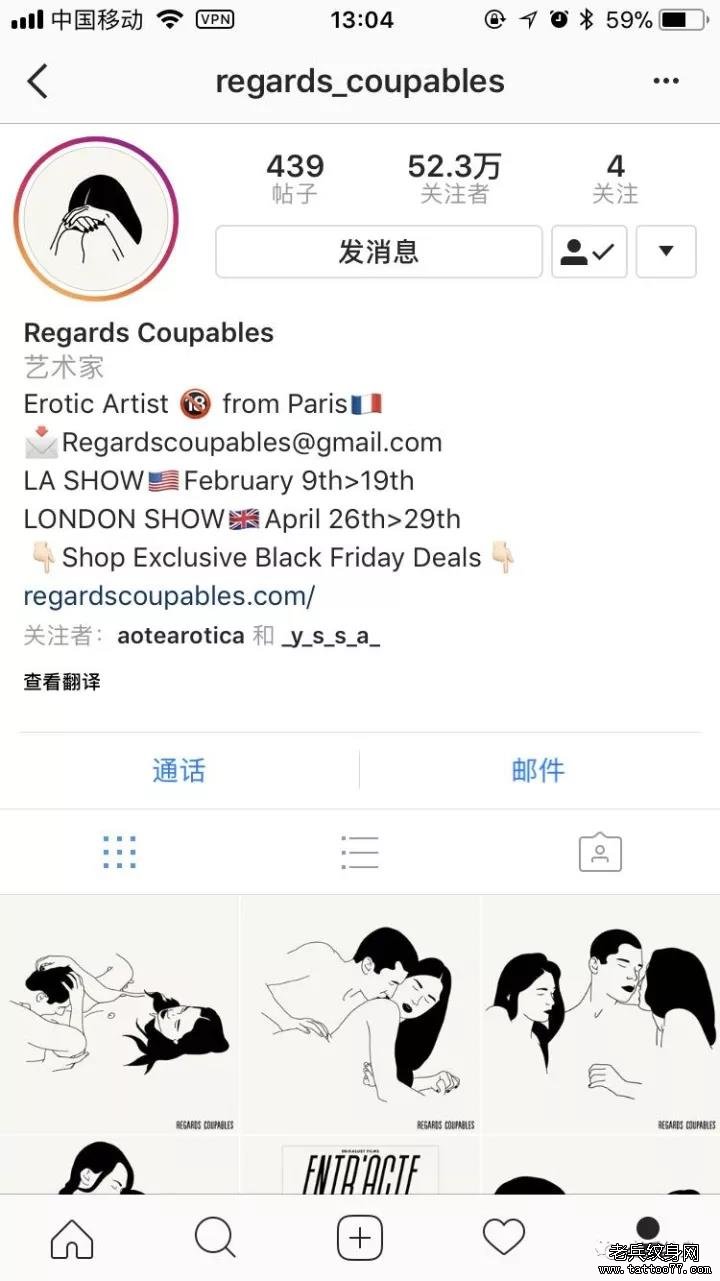This screenshot has height=1281, width=720.
Task: Switch to the list view tab
Action: [359, 852]
